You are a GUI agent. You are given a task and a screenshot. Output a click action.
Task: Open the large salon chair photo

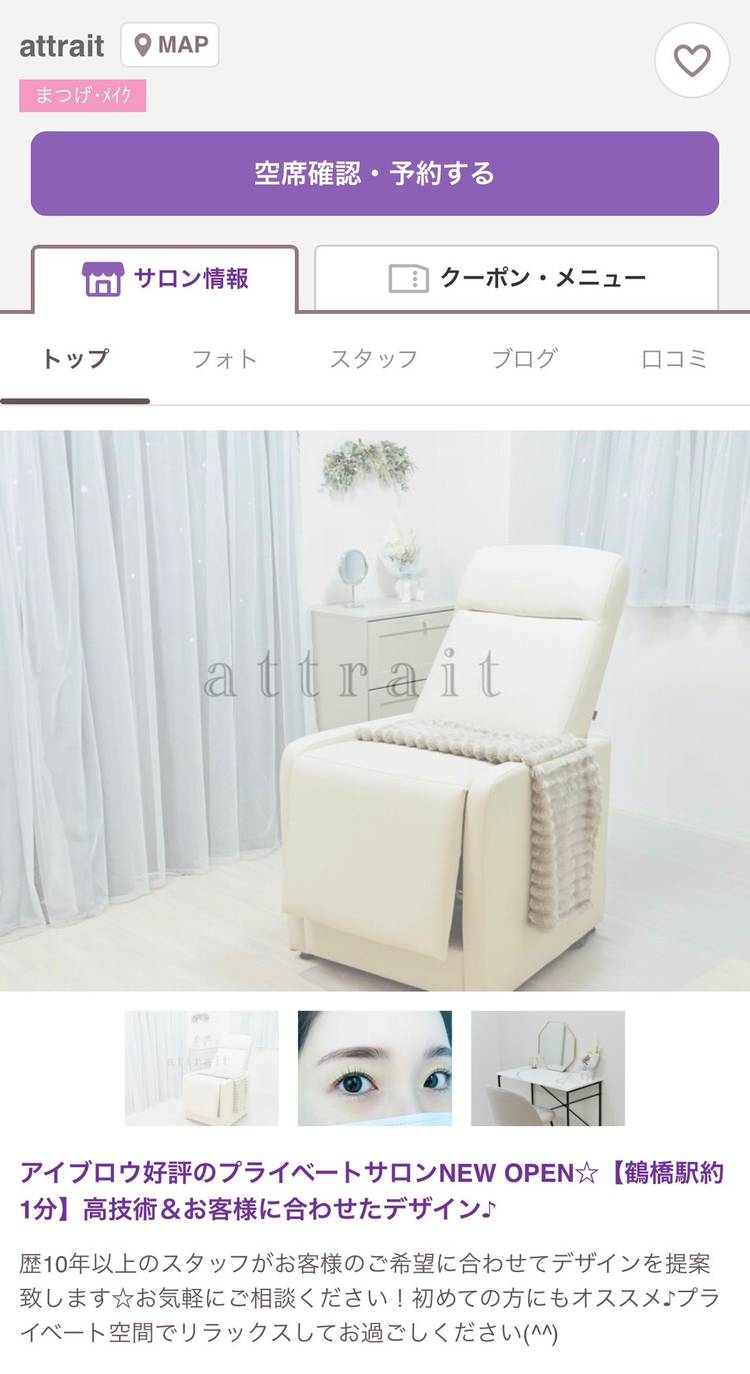375,710
